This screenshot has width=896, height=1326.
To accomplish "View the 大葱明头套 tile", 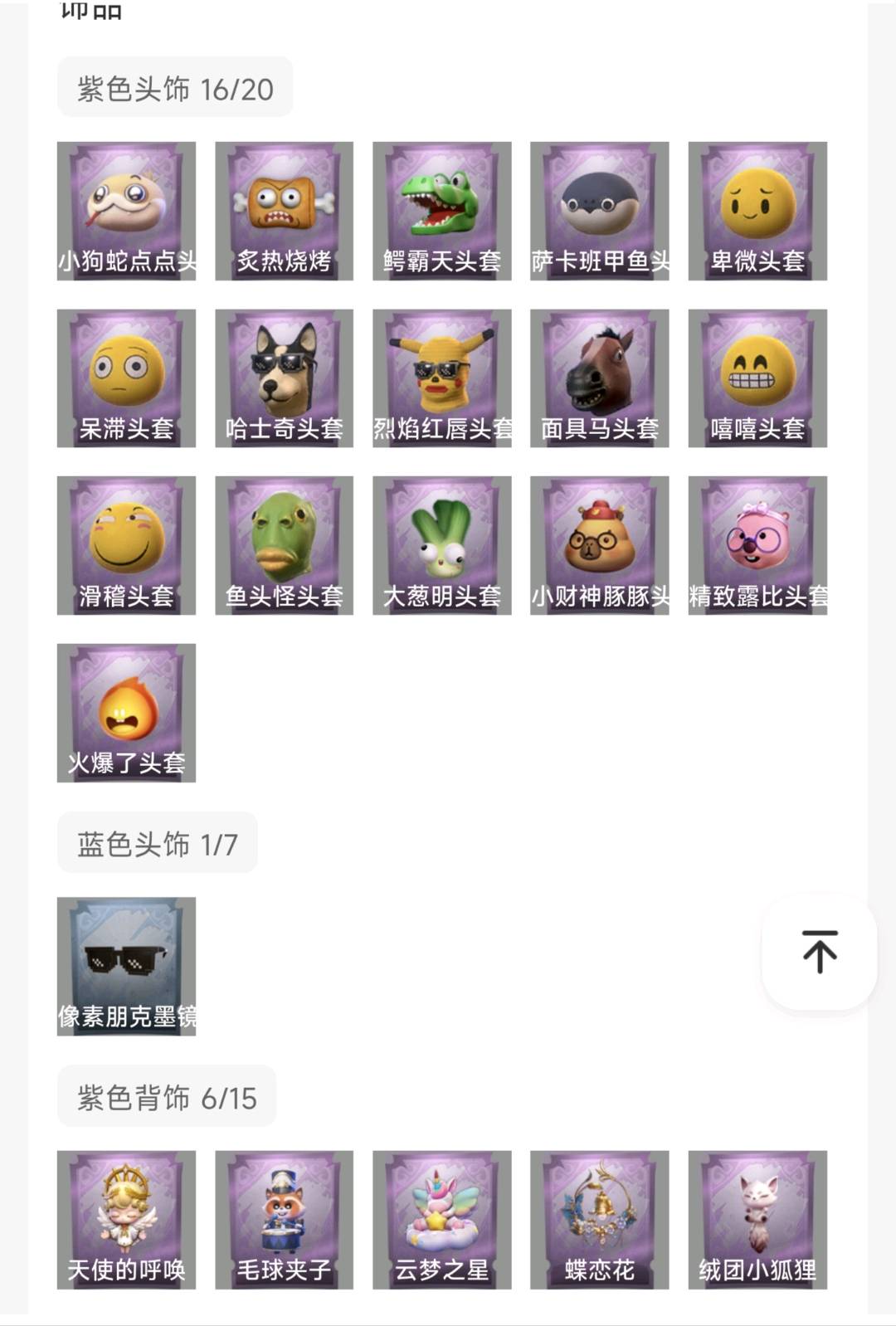I will point(441,545).
